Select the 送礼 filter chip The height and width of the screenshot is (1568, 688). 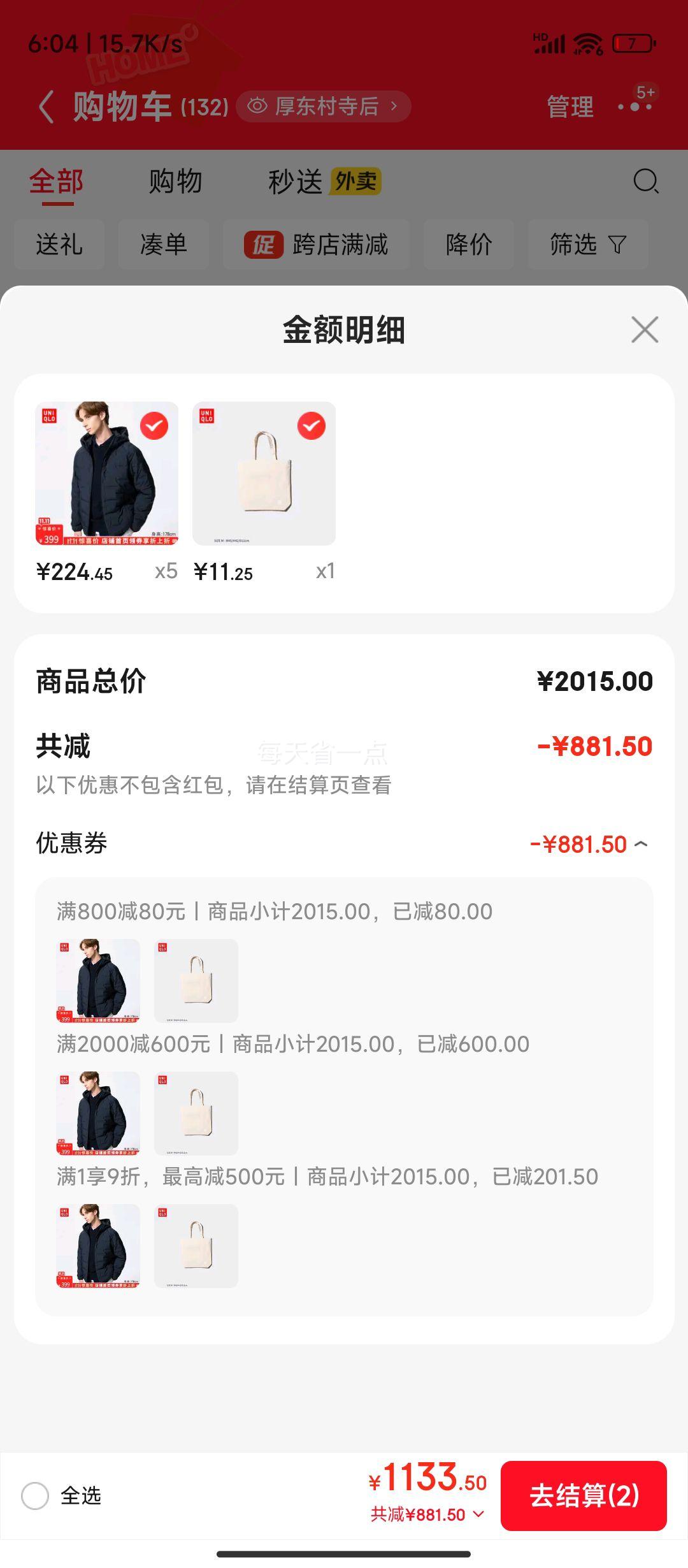pyautogui.click(x=59, y=245)
